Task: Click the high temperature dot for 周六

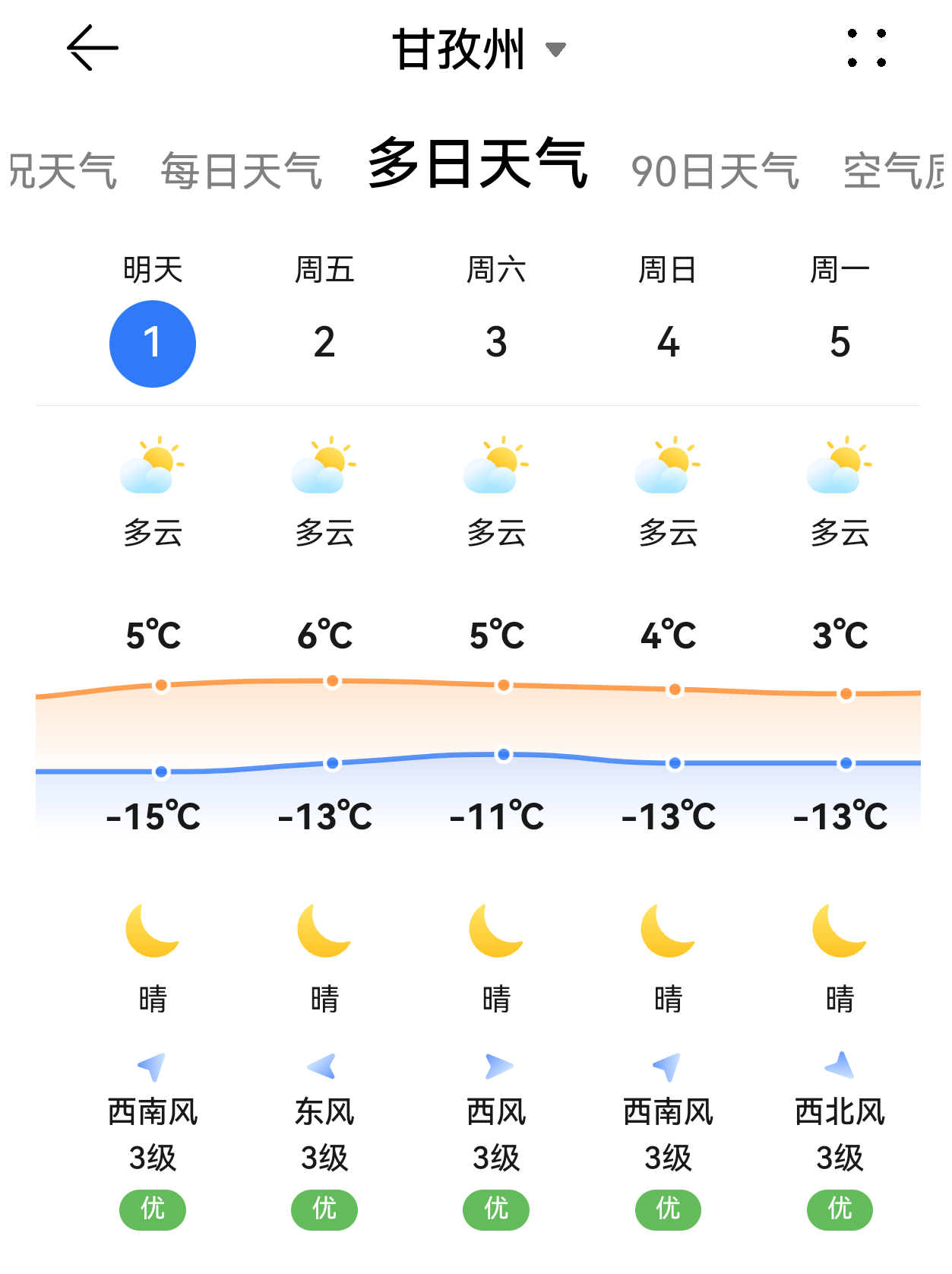Action: 503,683
